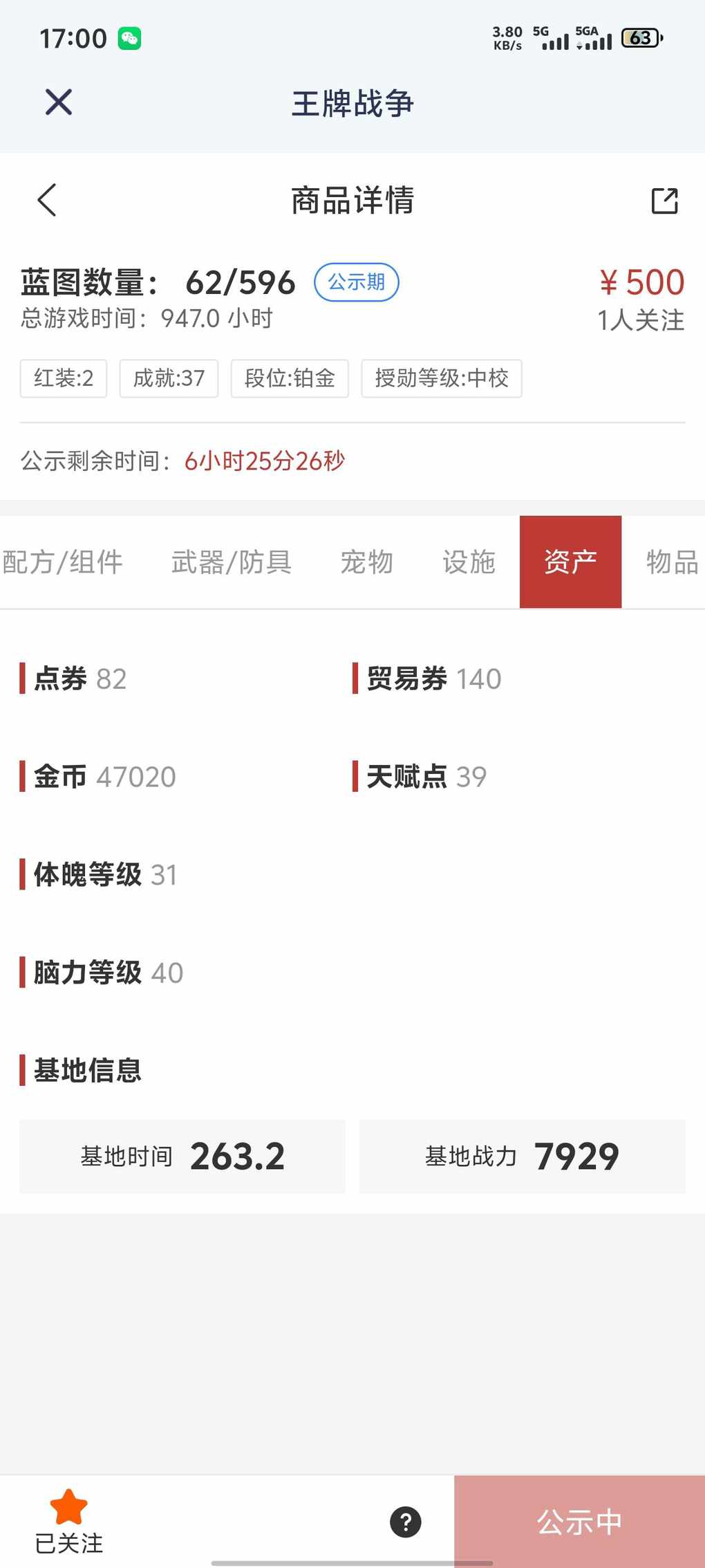
Task: Switch to the 物品 tab
Action: (x=671, y=562)
